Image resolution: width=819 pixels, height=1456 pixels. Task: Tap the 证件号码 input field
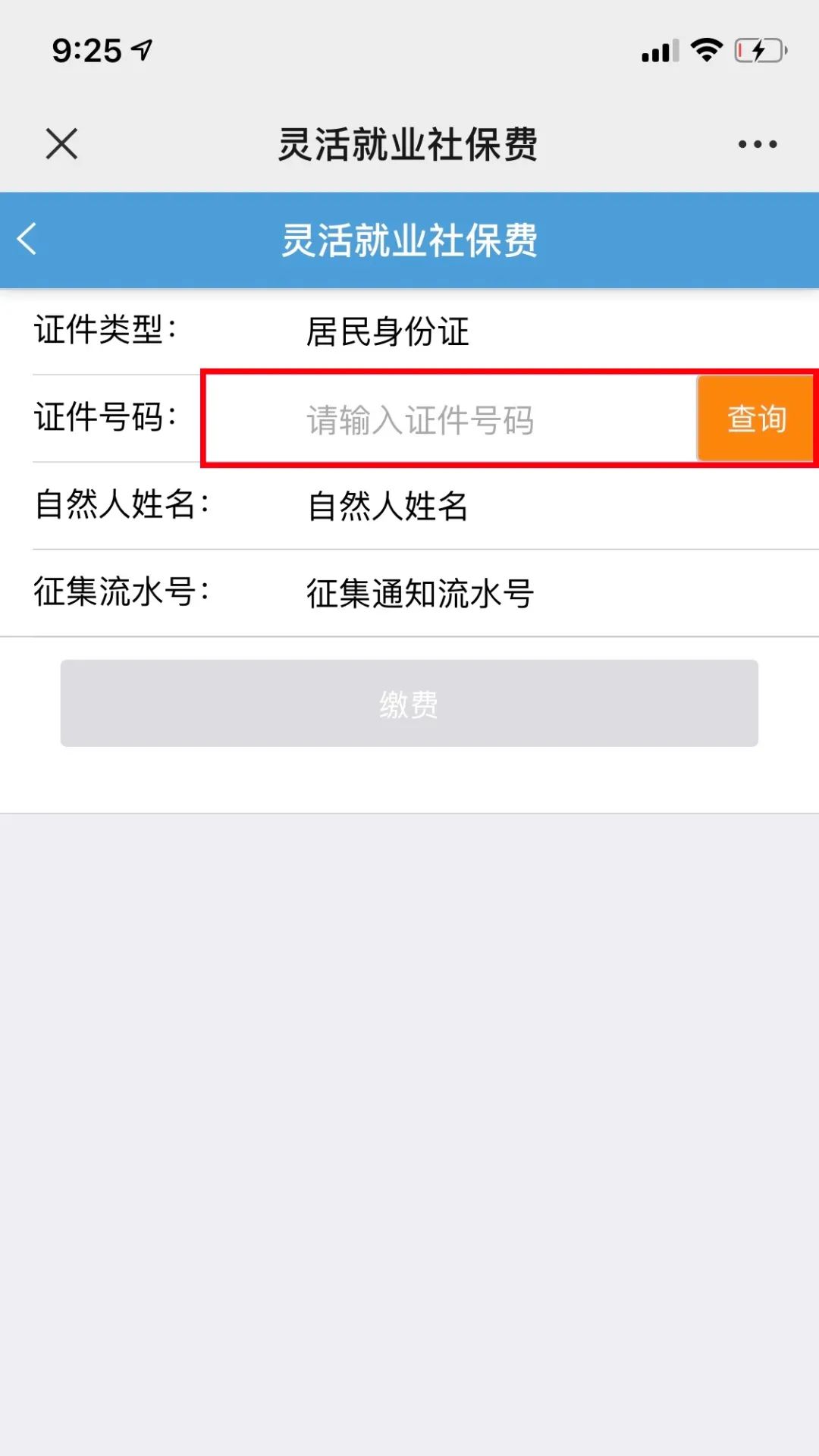451,419
